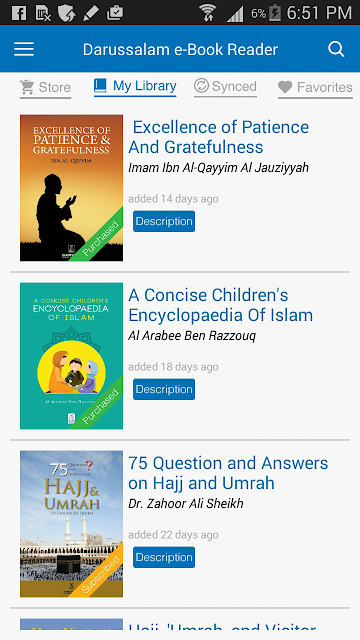Switch to the Store tab

coord(45,87)
